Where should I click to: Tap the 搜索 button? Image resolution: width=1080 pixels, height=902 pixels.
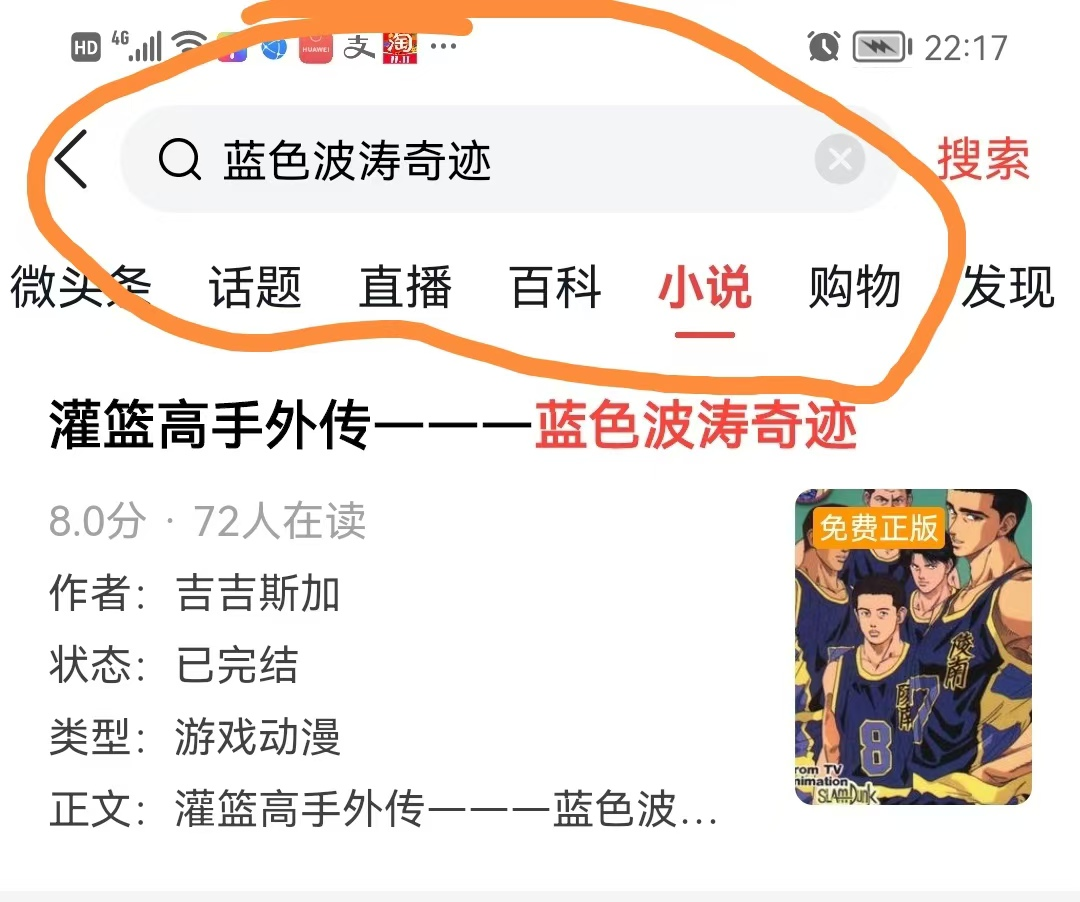pos(983,160)
